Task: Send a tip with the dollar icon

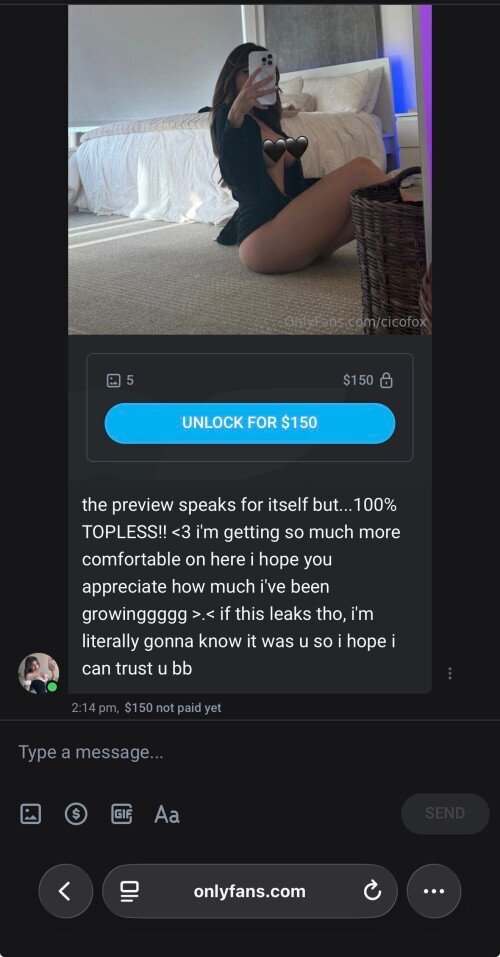Action: (76, 814)
